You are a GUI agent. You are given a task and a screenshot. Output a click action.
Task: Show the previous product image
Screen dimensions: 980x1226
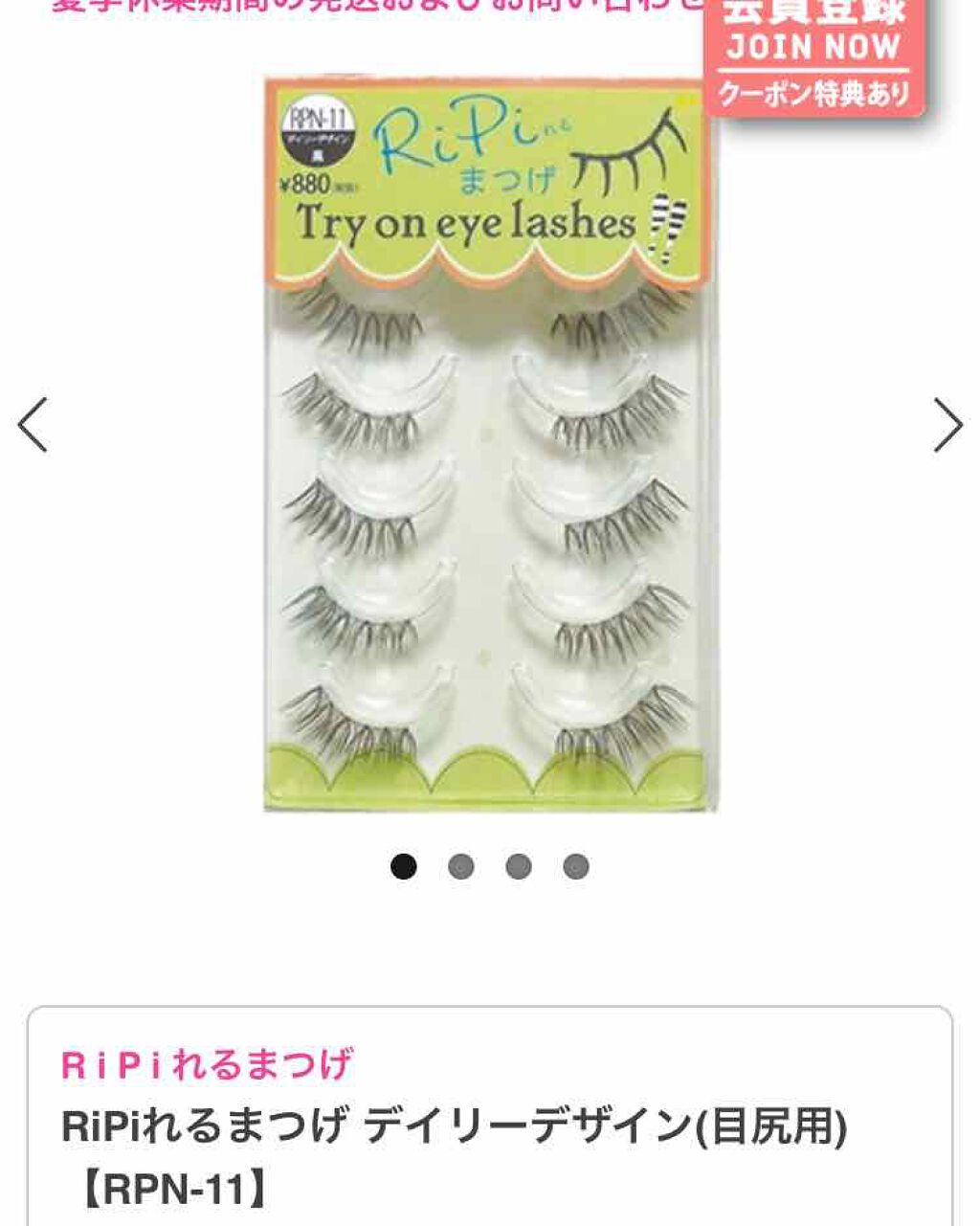[33, 425]
